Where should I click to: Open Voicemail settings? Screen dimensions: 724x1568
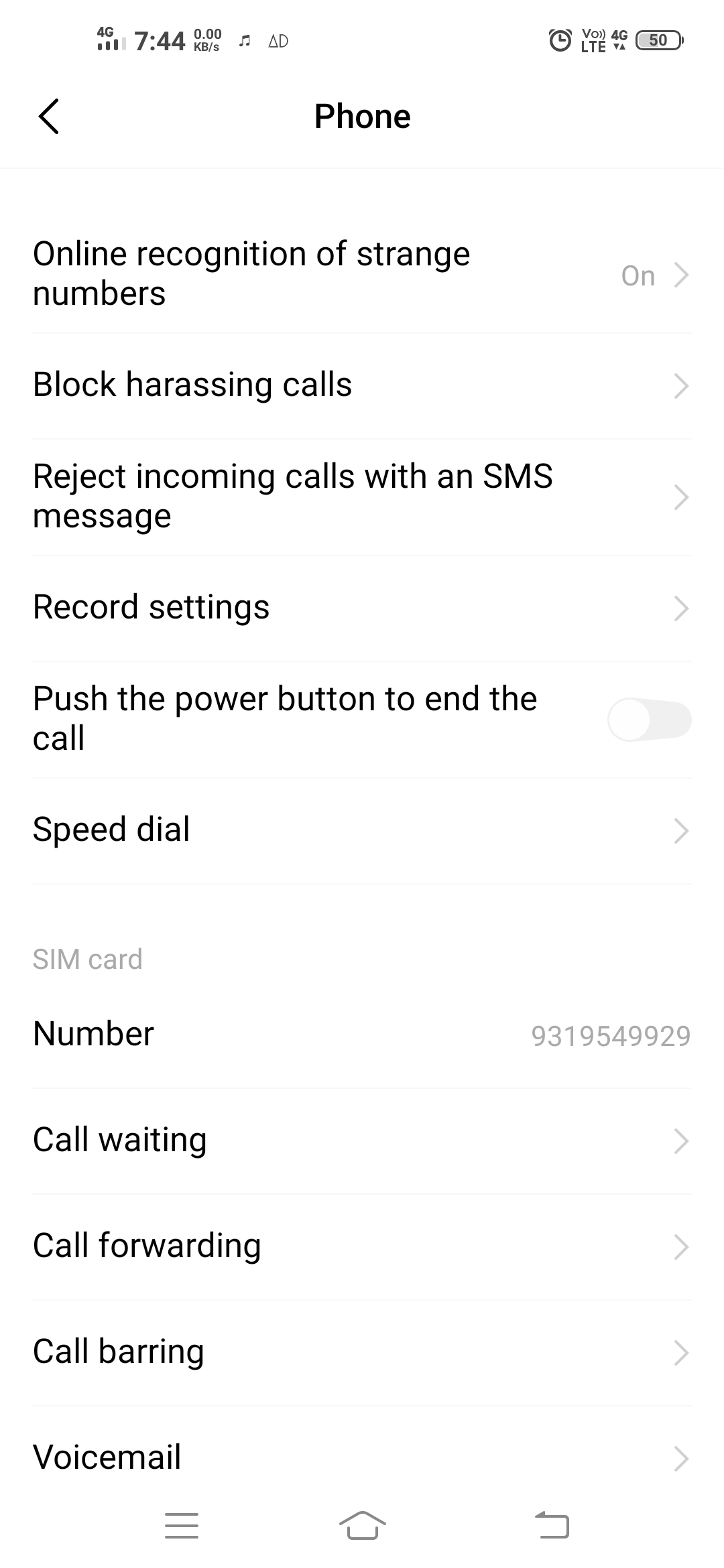[x=362, y=1457]
